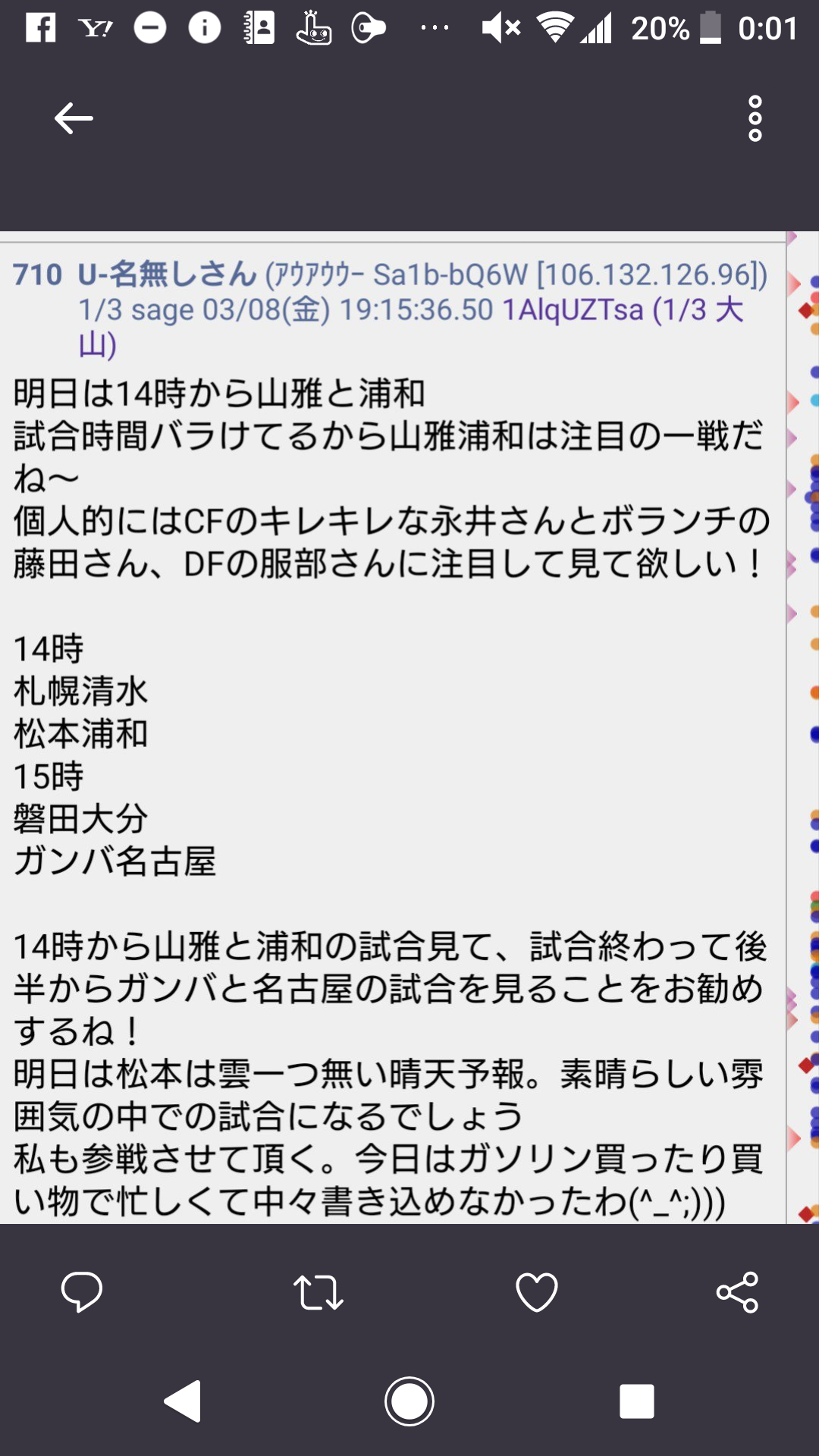The image size is (819, 1456).
Task: Tap the system home button
Action: click(409, 1401)
